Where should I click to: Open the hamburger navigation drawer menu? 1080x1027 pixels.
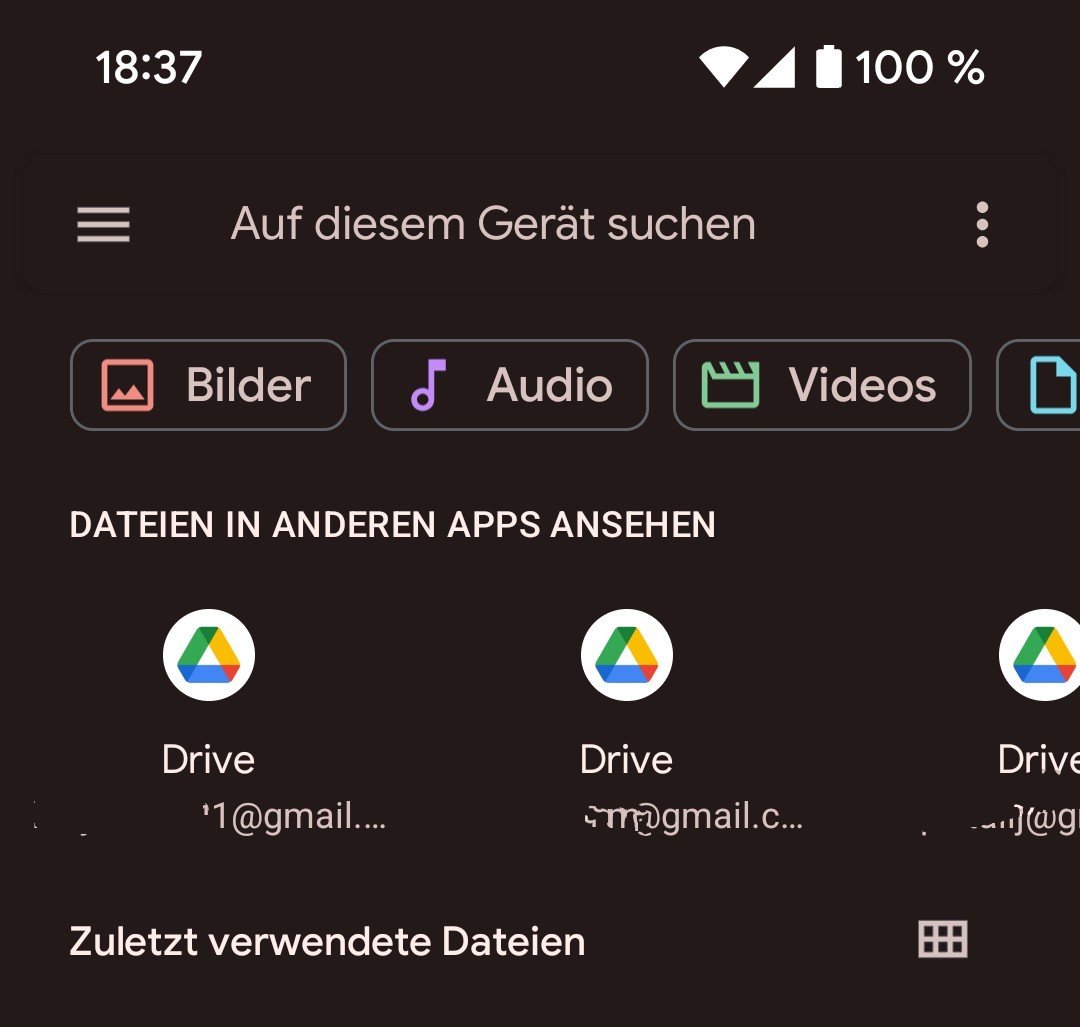tap(104, 224)
